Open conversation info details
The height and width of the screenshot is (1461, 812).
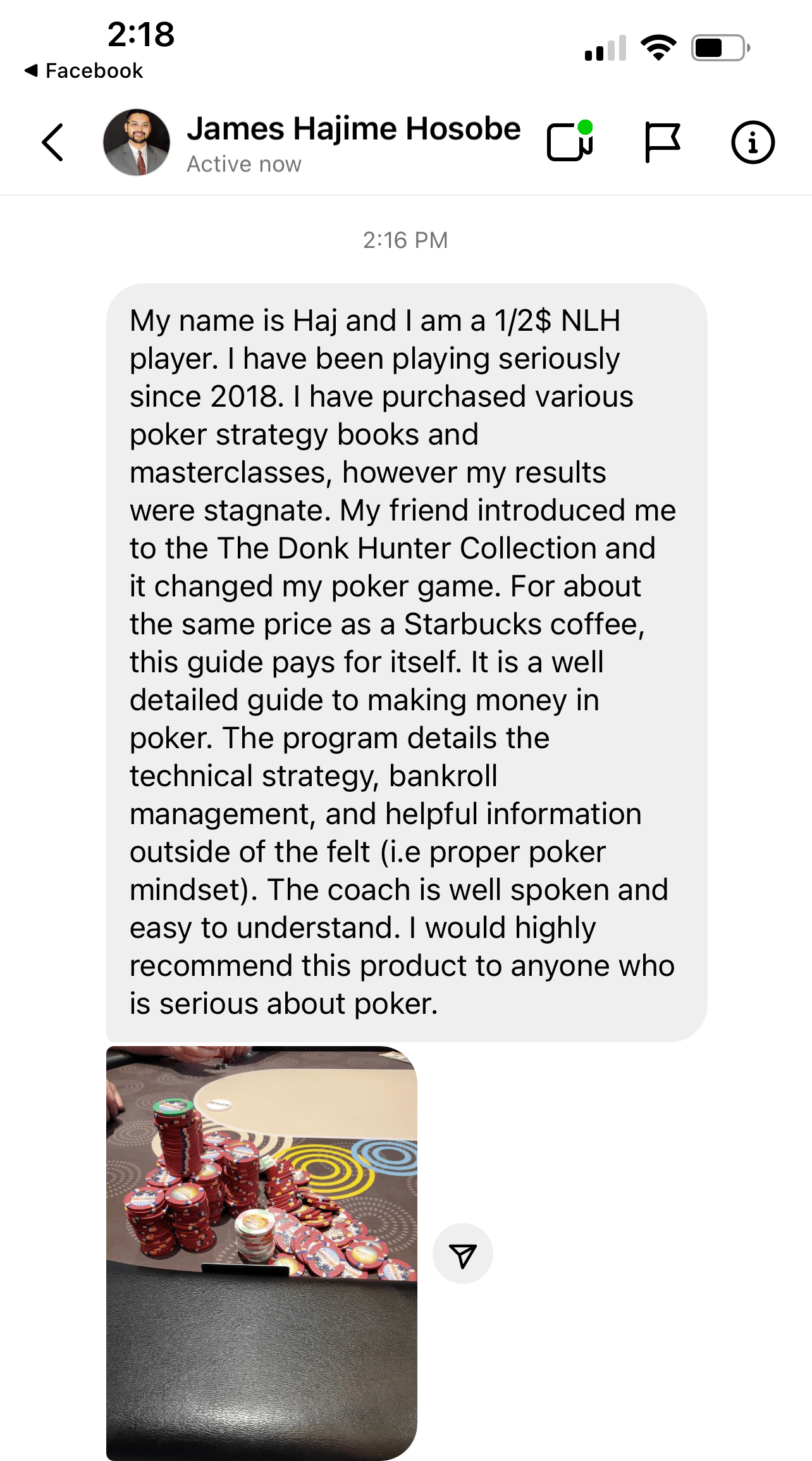coord(752,142)
